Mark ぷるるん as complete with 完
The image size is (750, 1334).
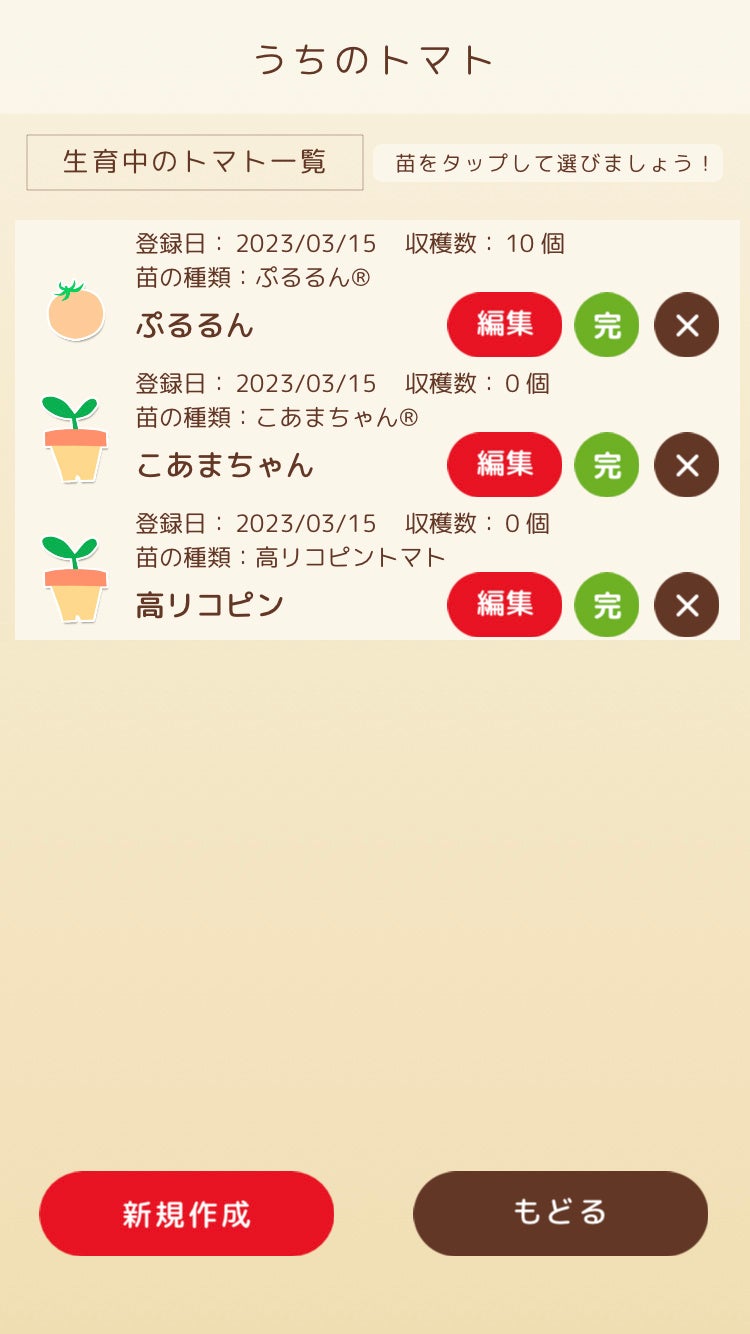point(607,325)
